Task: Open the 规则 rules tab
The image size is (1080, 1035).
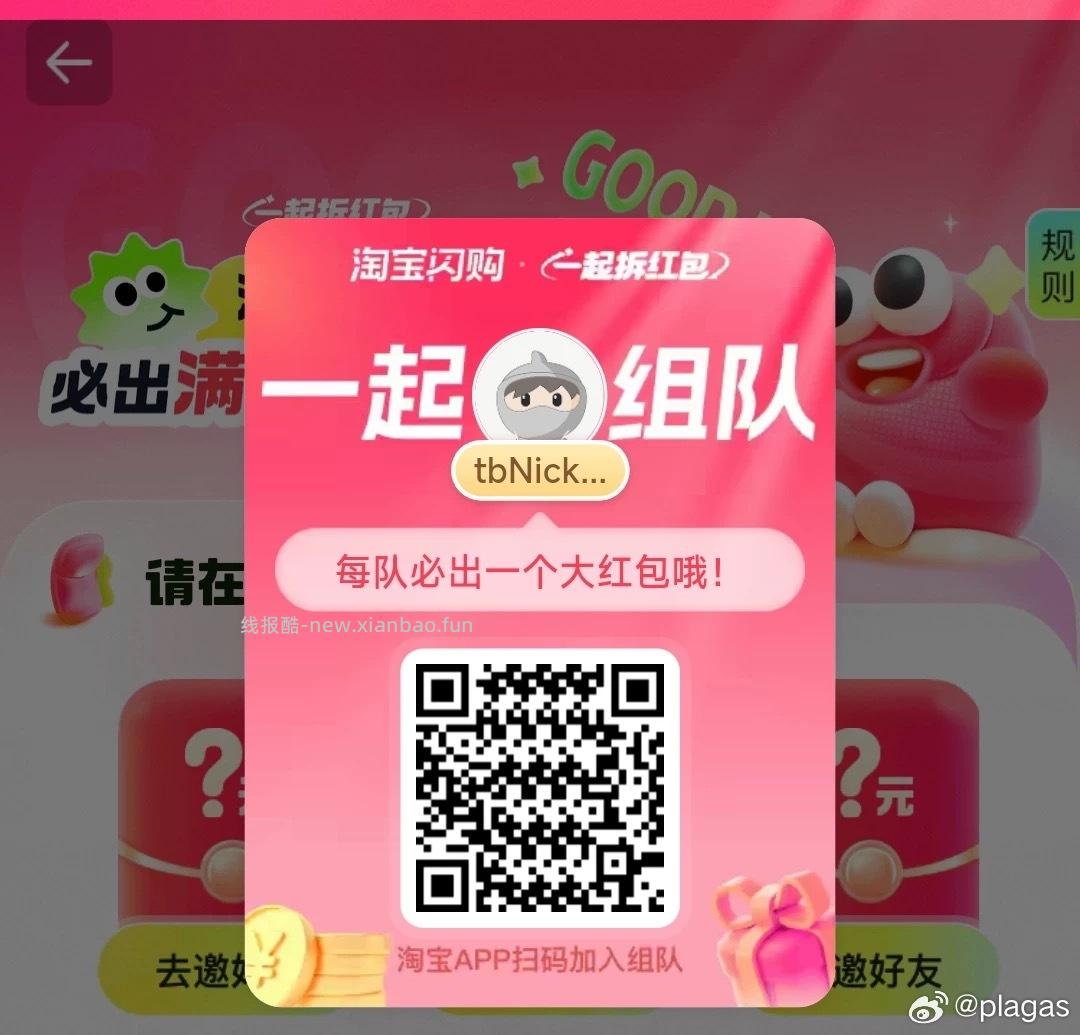Action: point(1056,265)
